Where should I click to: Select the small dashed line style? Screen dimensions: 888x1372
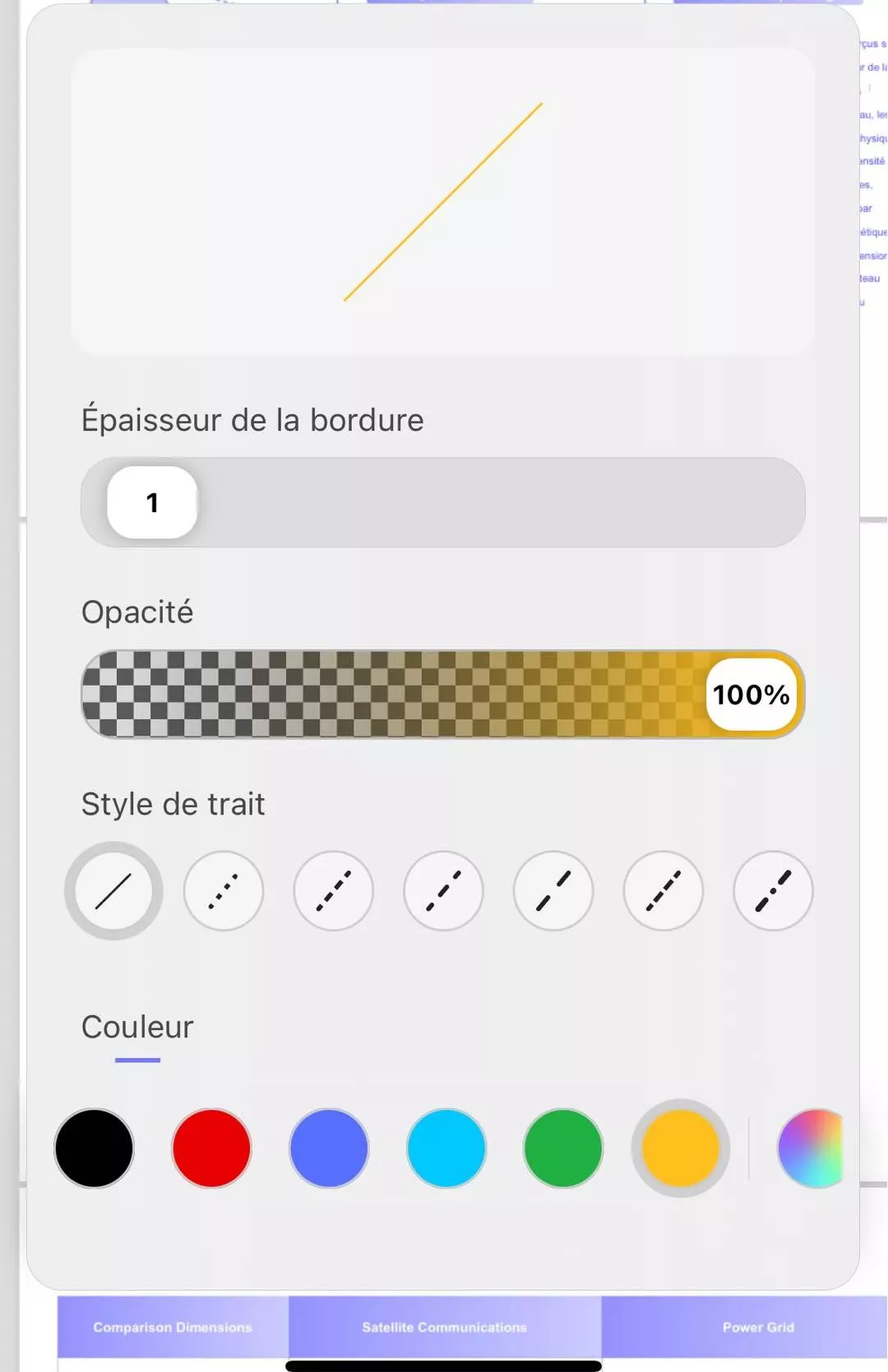click(x=333, y=891)
